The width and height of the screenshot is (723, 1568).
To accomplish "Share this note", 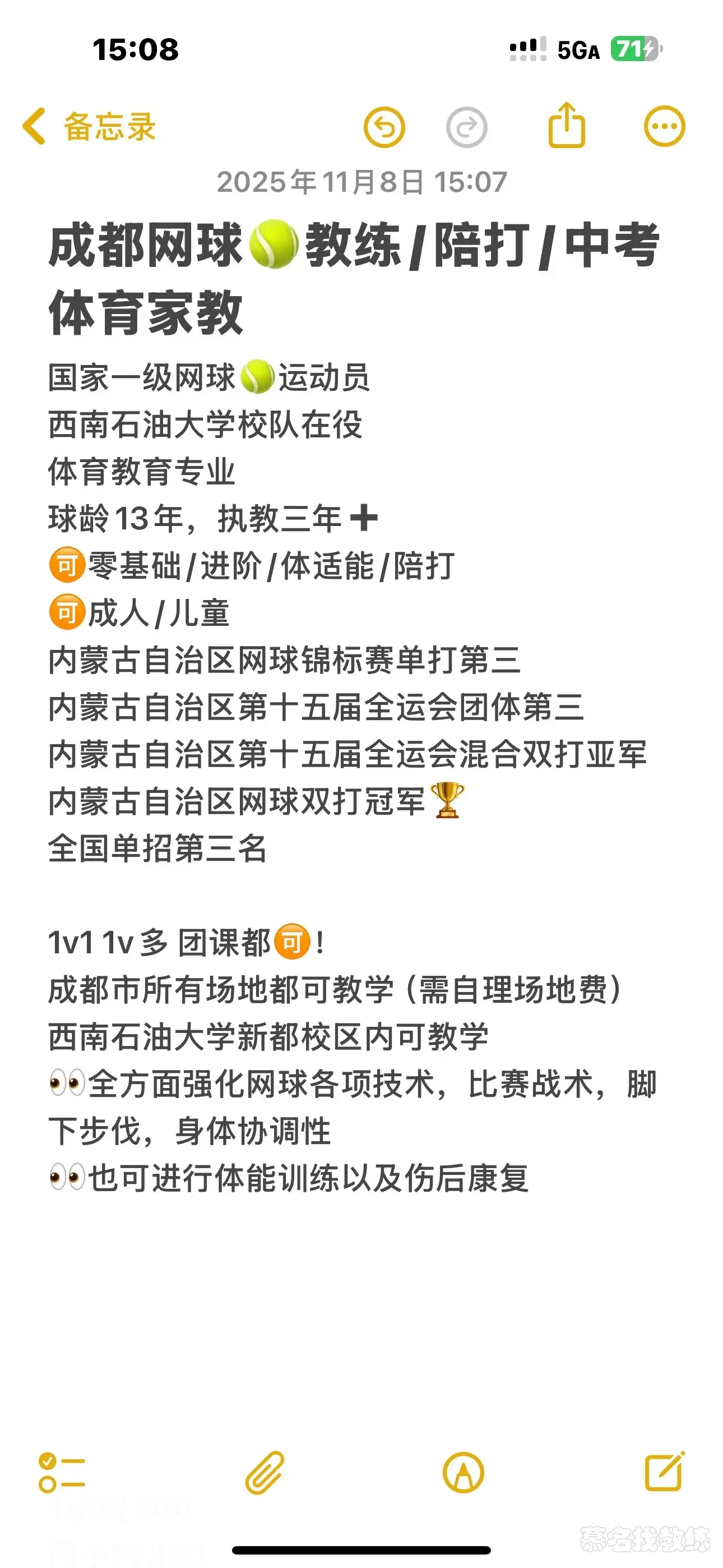I will pos(567,126).
